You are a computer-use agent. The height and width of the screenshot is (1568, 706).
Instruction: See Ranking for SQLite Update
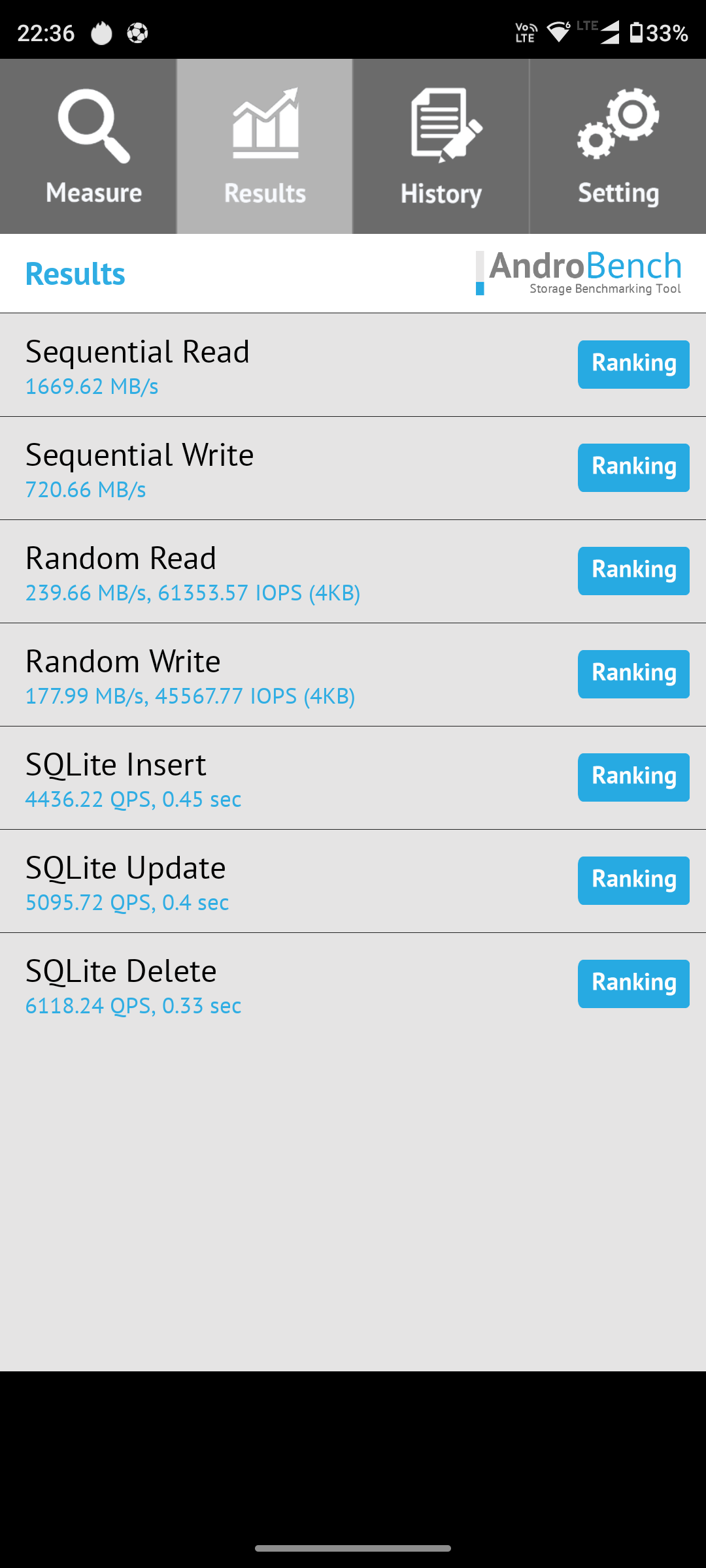[633, 881]
